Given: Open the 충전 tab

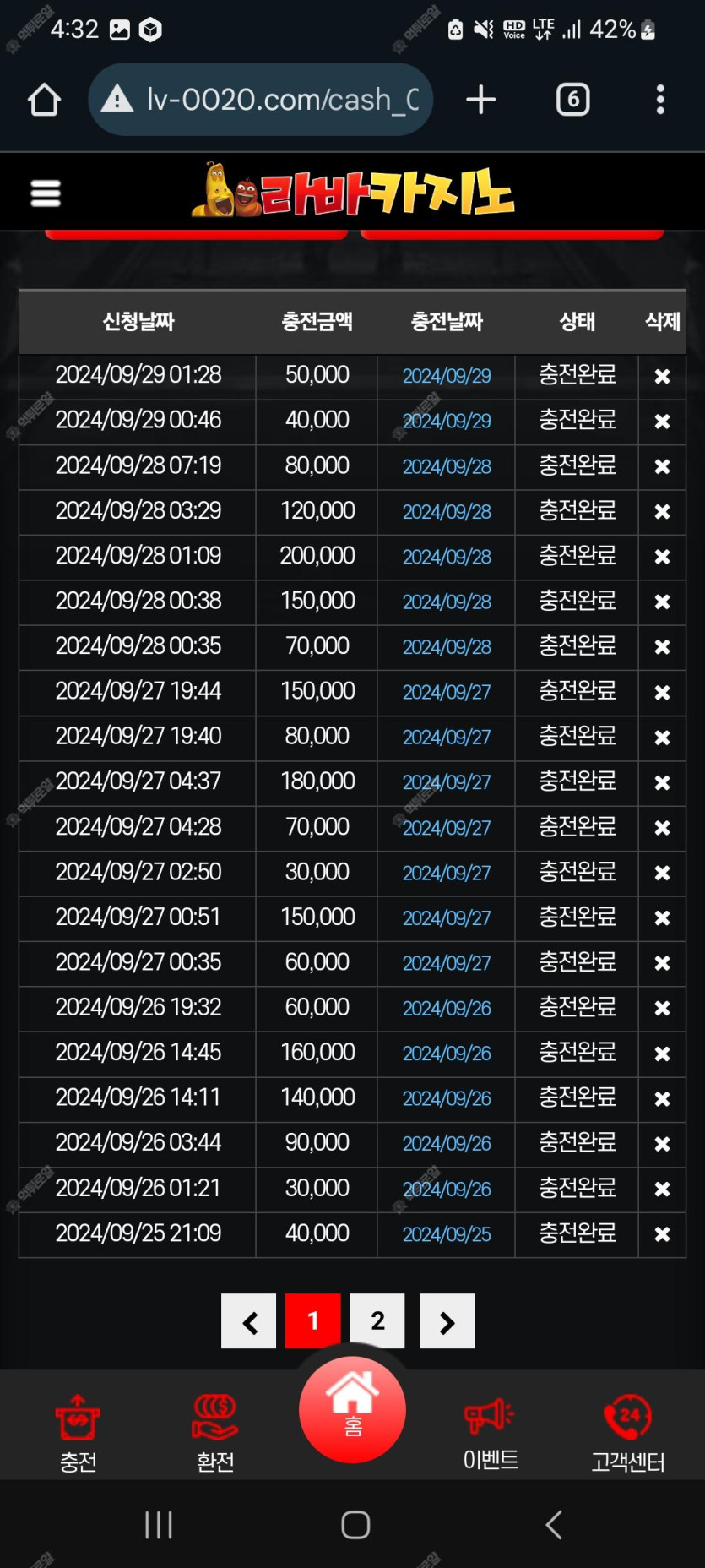Looking at the screenshot, I should click(78, 1434).
